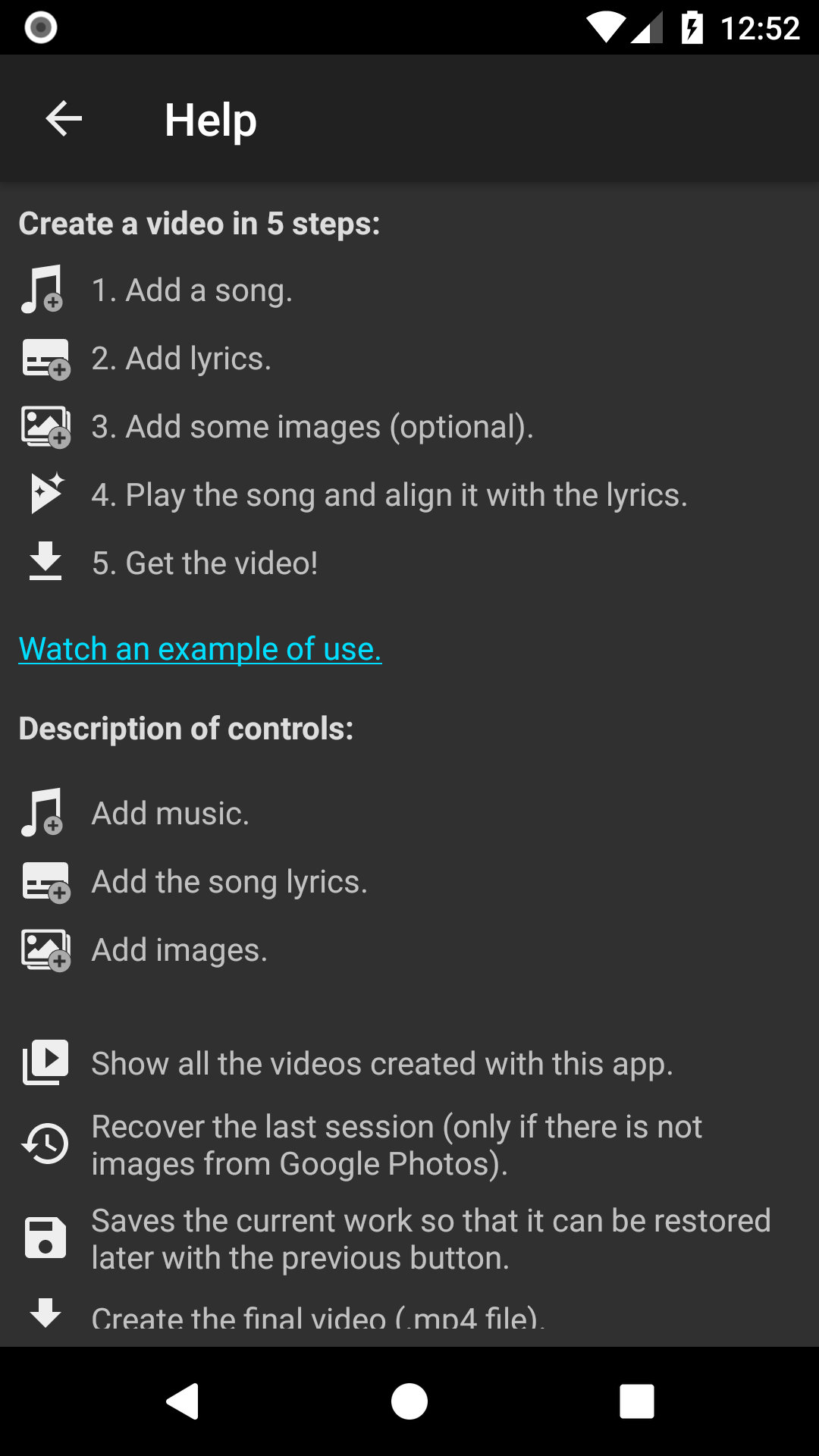Image resolution: width=819 pixels, height=1456 pixels.
Task: Open the recent apps overview
Action: click(636, 1401)
